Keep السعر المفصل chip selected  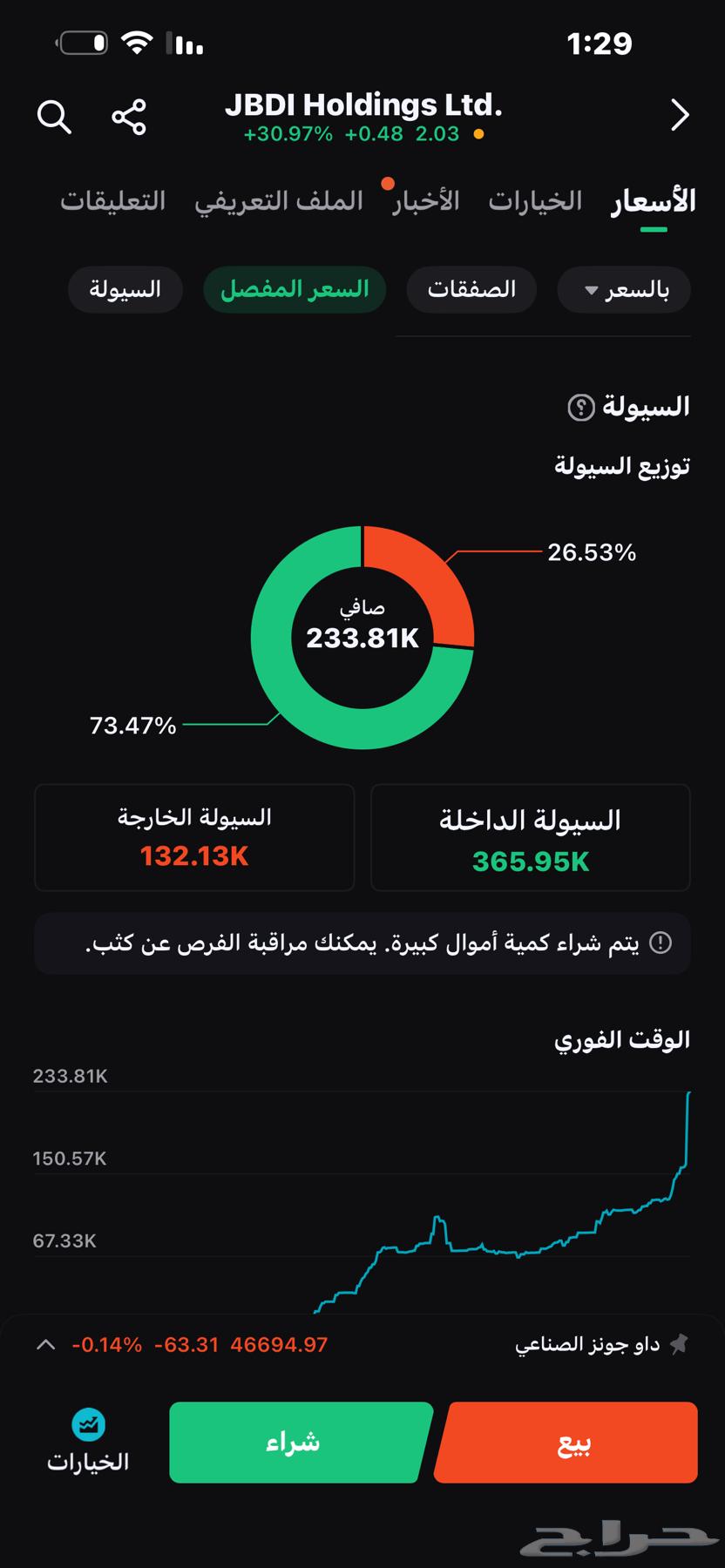[294, 289]
